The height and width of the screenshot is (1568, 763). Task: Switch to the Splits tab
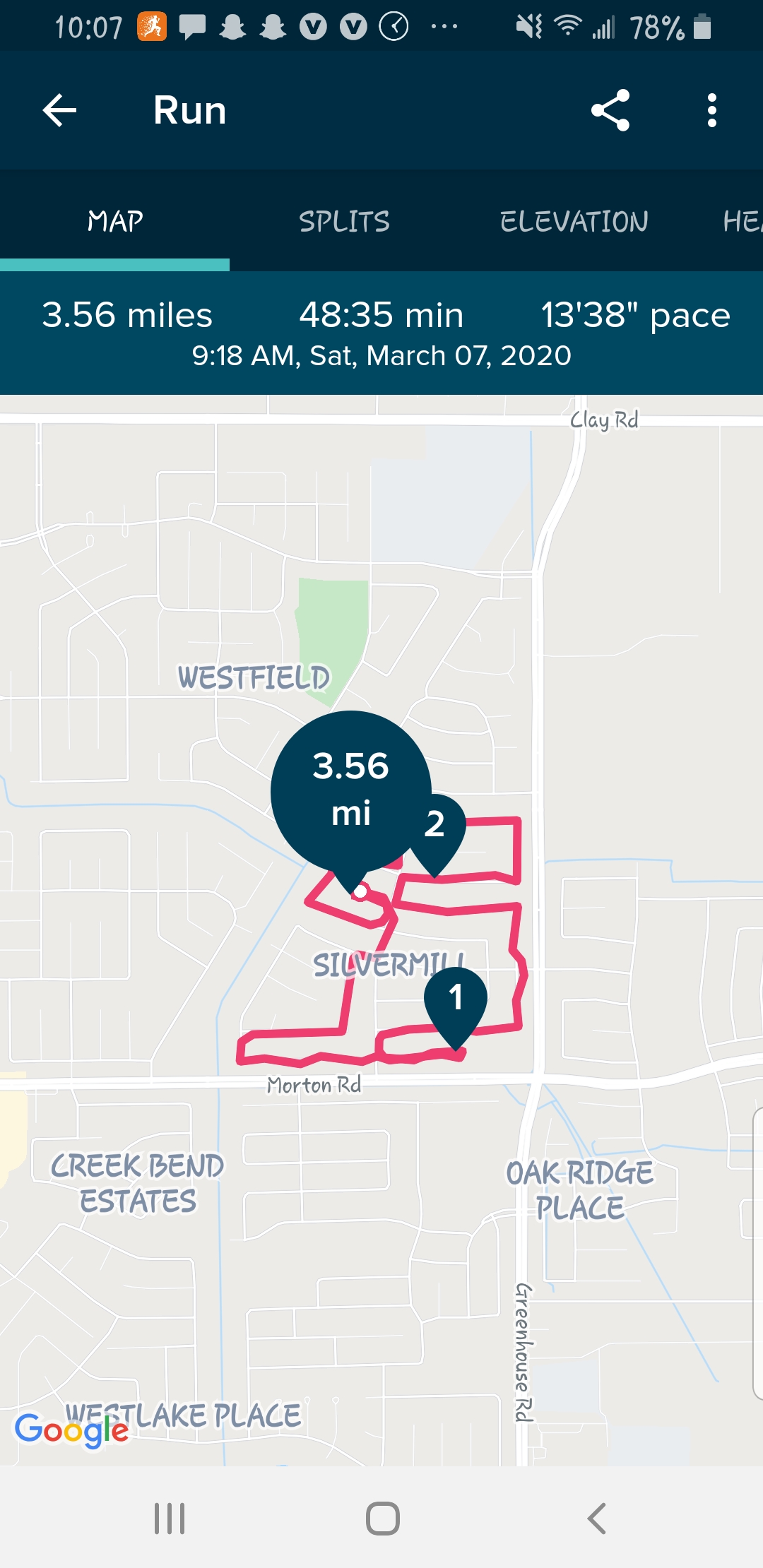pyautogui.click(x=344, y=222)
